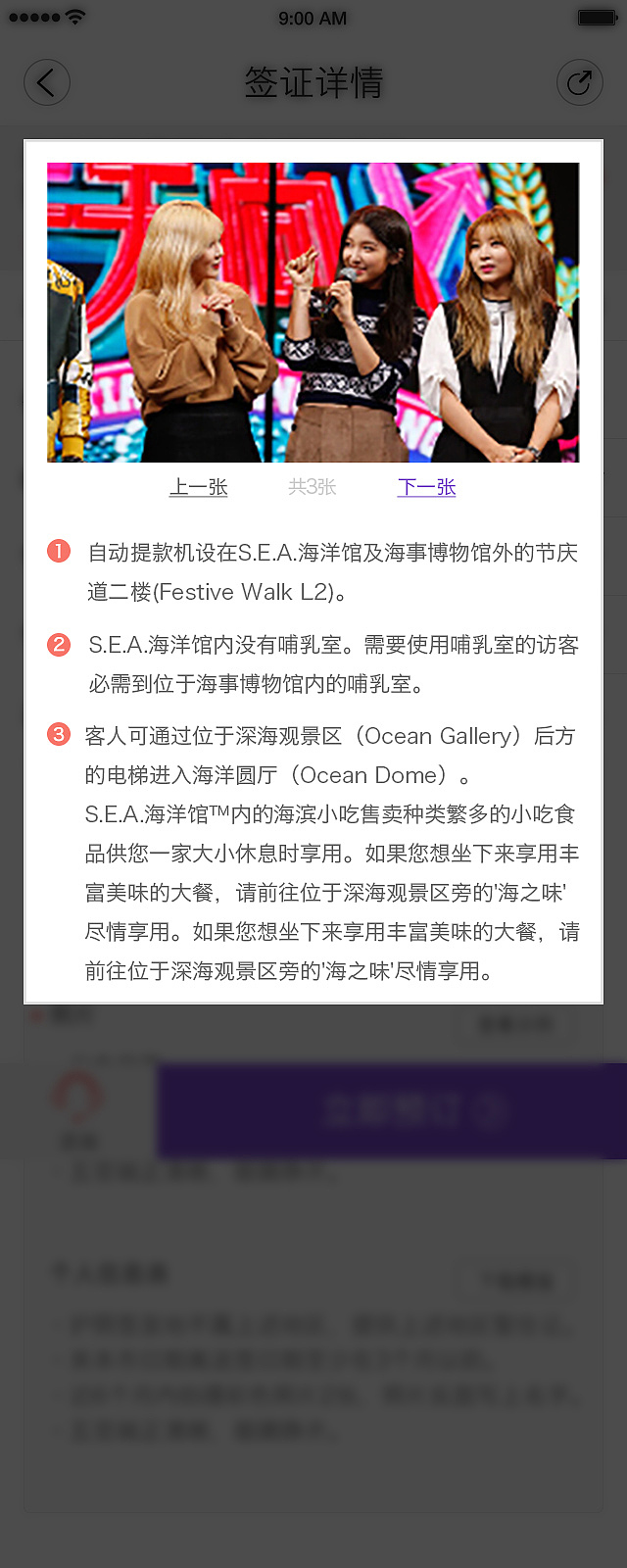
Task: Share this visa detail page
Action: point(579,82)
